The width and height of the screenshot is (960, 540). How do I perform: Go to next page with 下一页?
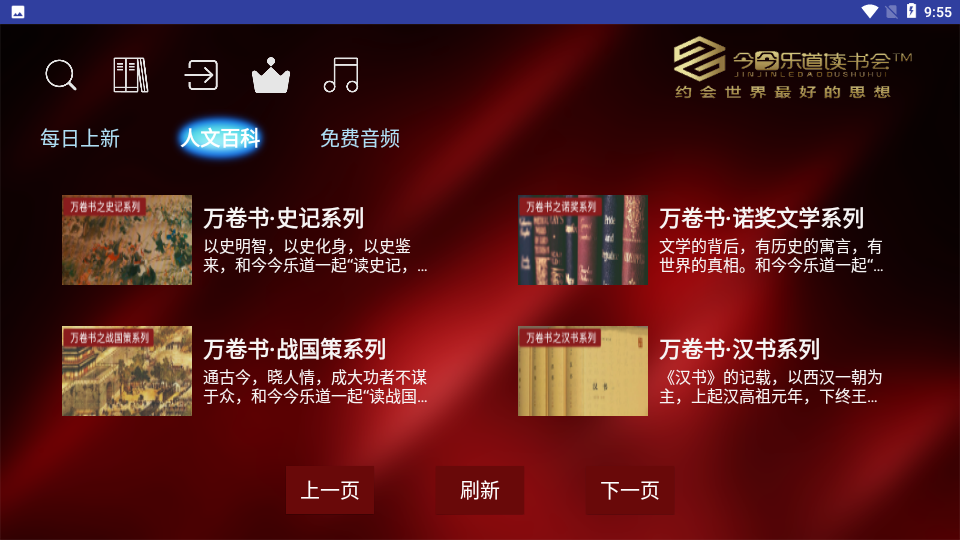click(630, 491)
